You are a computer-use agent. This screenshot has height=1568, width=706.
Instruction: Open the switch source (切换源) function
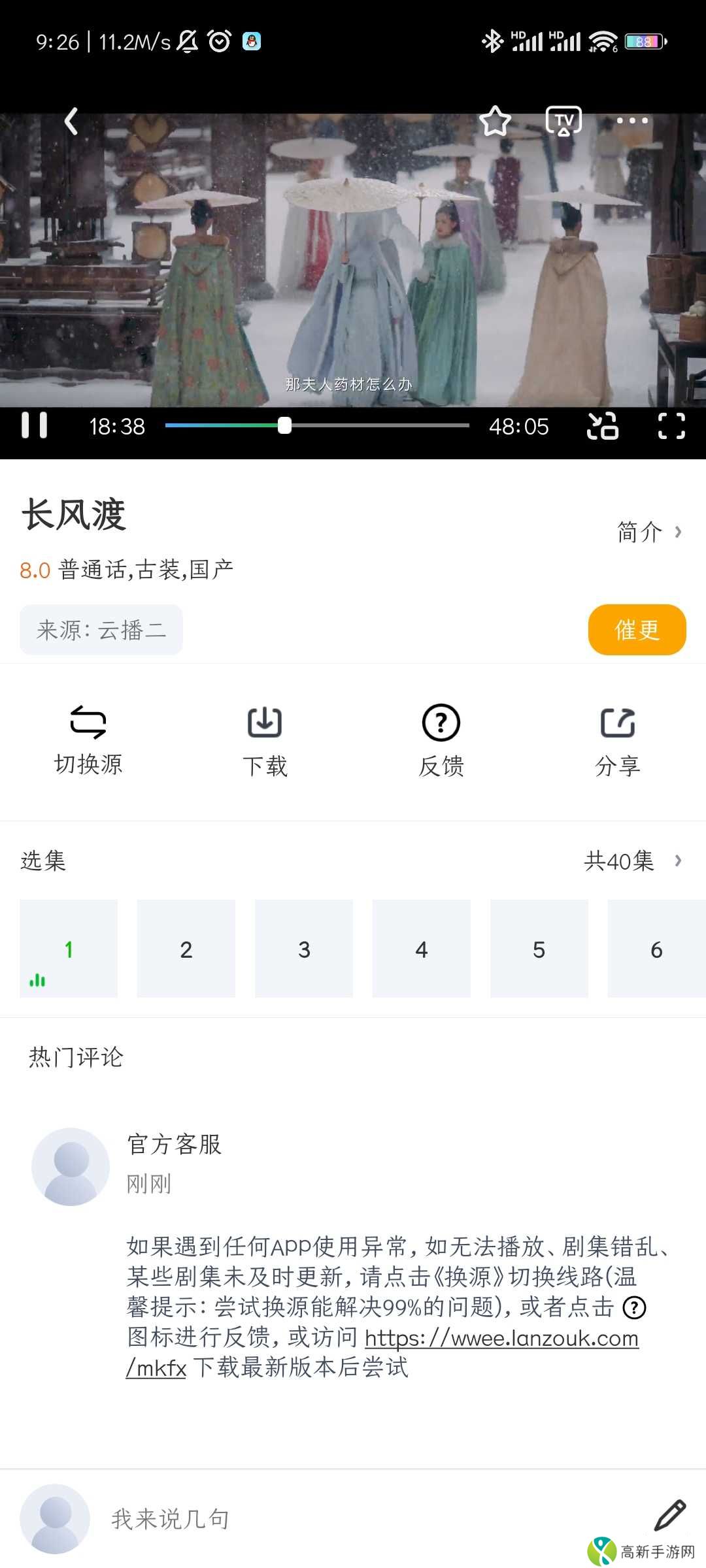pyautogui.click(x=88, y=738)
